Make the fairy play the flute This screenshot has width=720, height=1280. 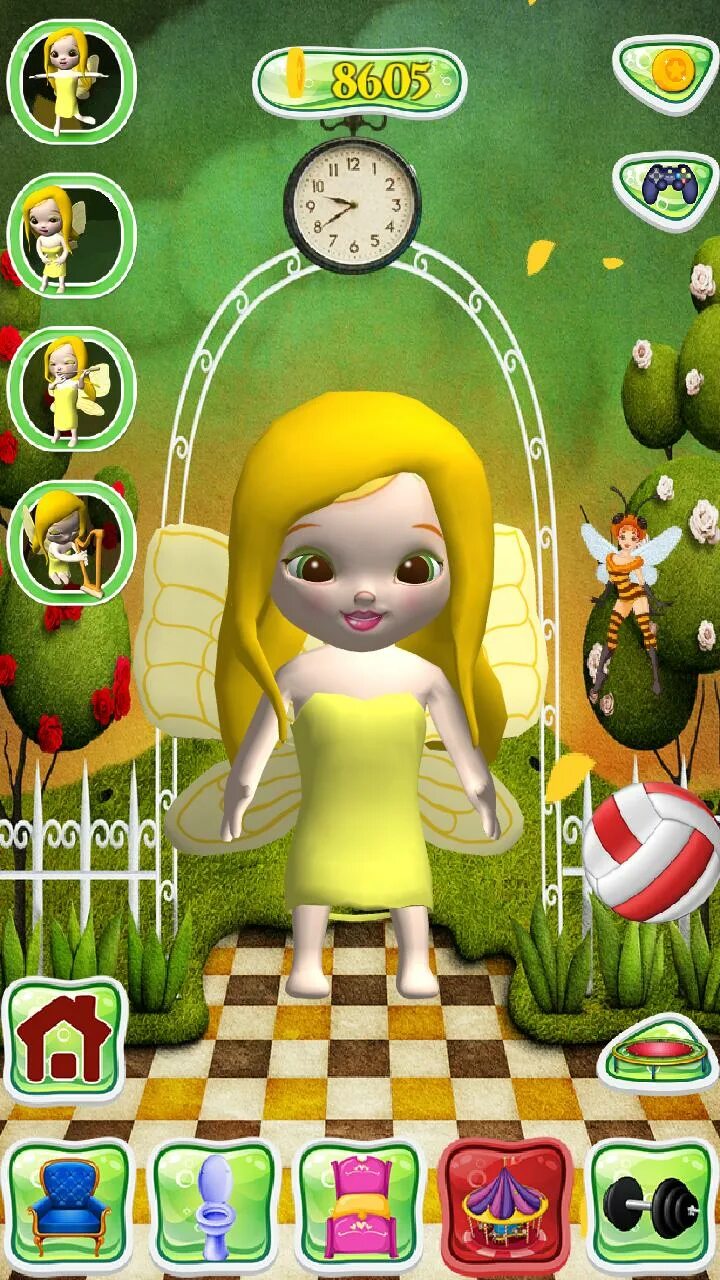pos(71,389)
